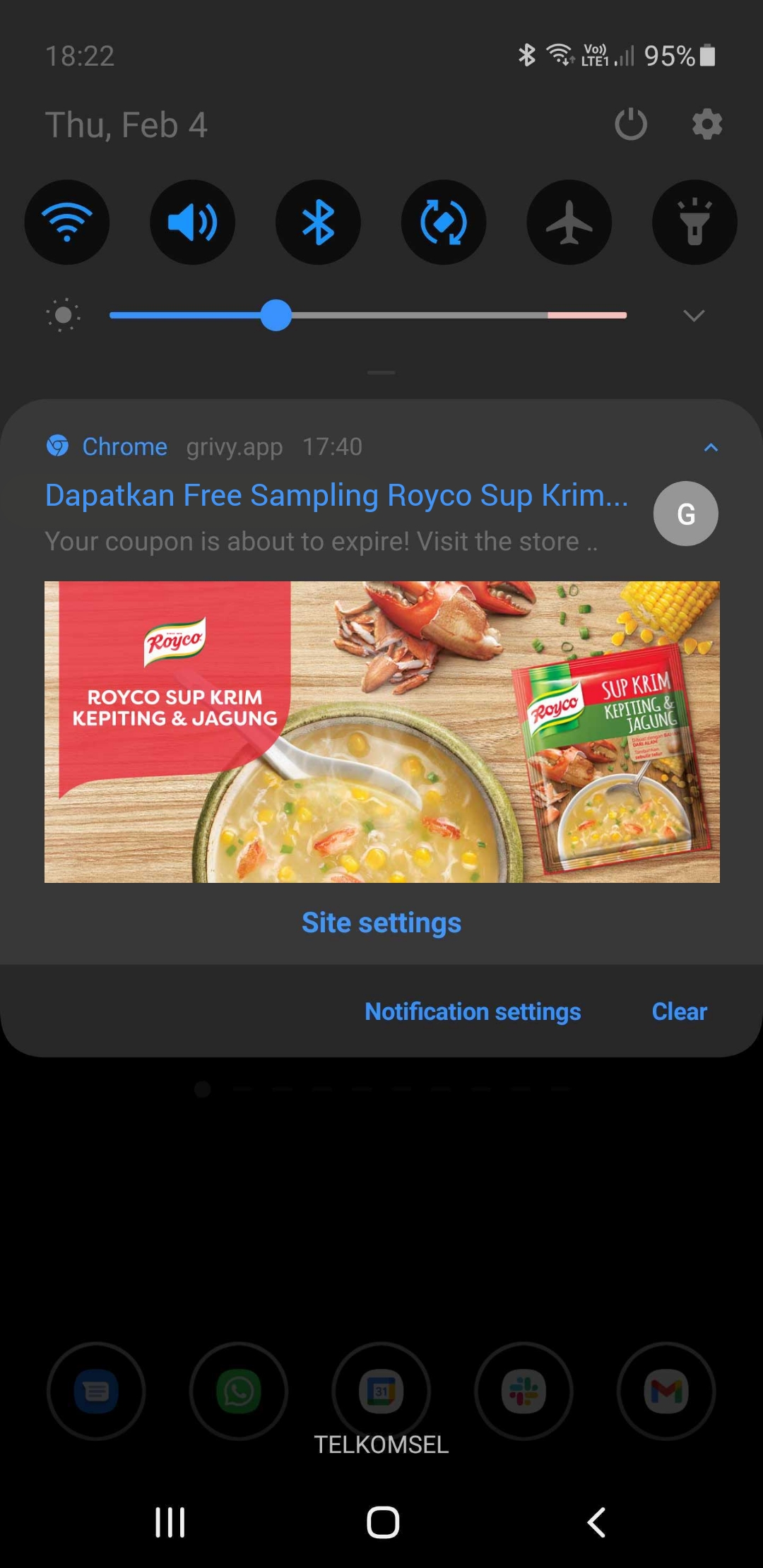Turn on the flashlight
The height and width of the screenshot is (1568, 763).
pyautogui.click(x=694, y=222)
